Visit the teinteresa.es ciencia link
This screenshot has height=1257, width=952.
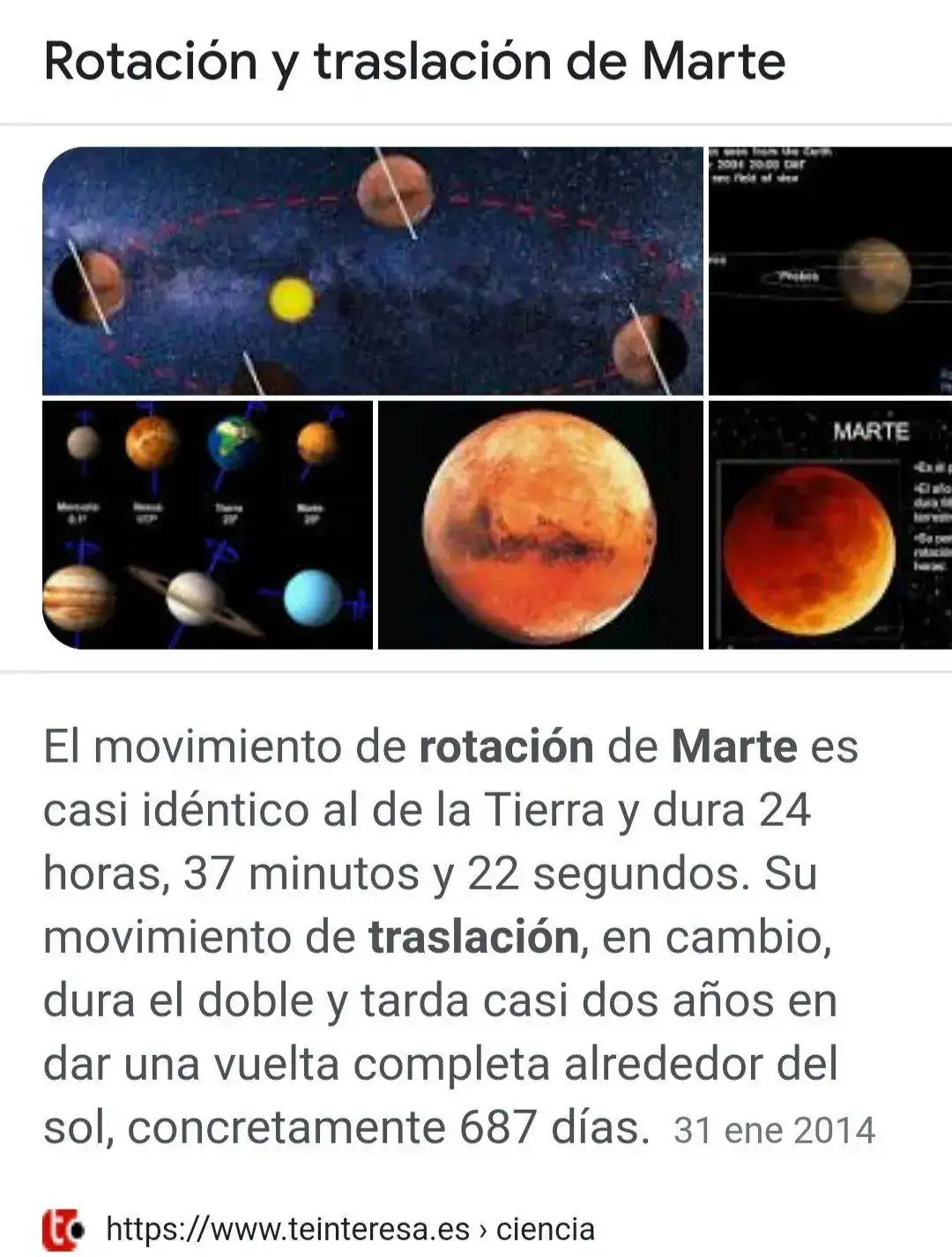pyautogui.click(x=349, y=1228)
